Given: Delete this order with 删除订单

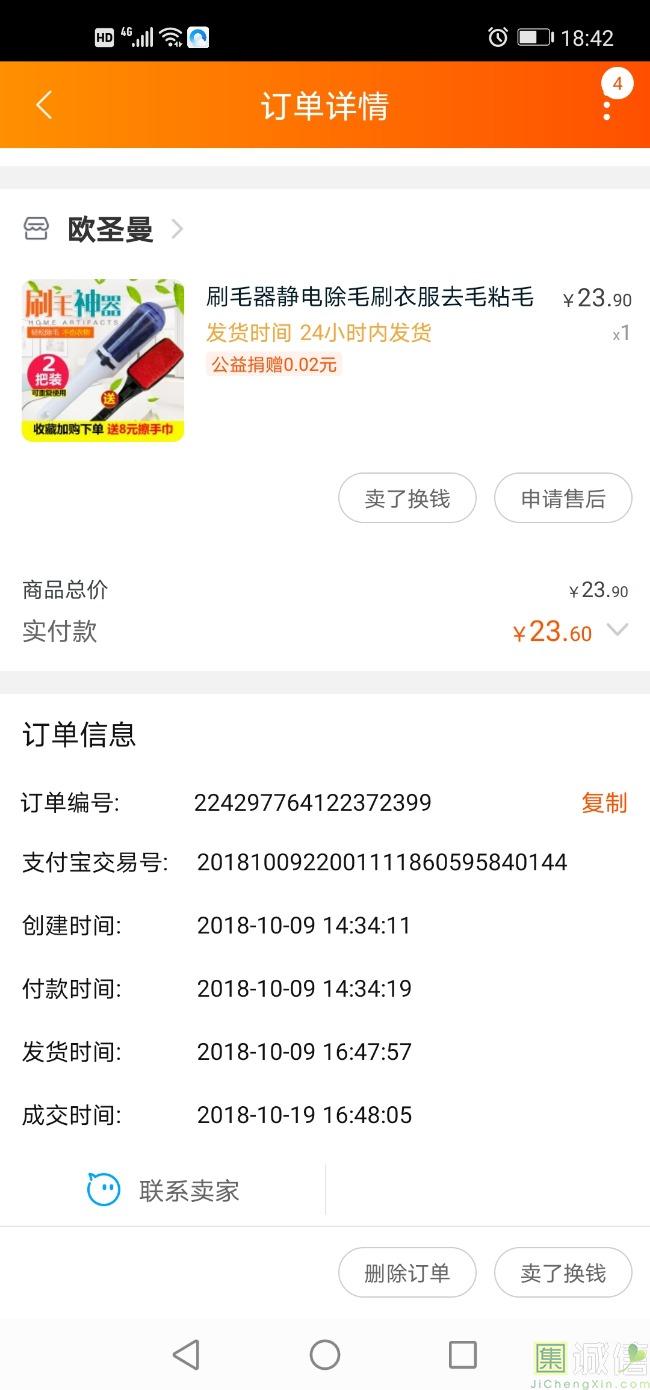Looking at the screenshot, I should 407,1273.
